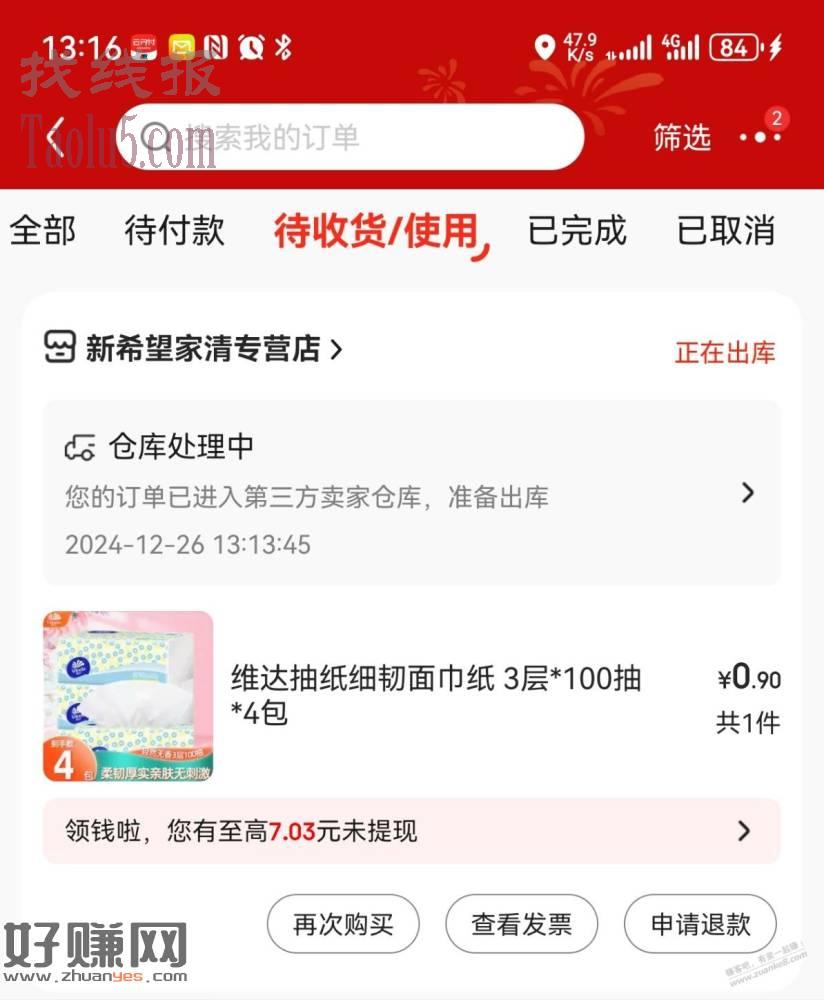824x1000 pixels.
Task: Open the 筛选 filter option
Action: click(682, 138)
